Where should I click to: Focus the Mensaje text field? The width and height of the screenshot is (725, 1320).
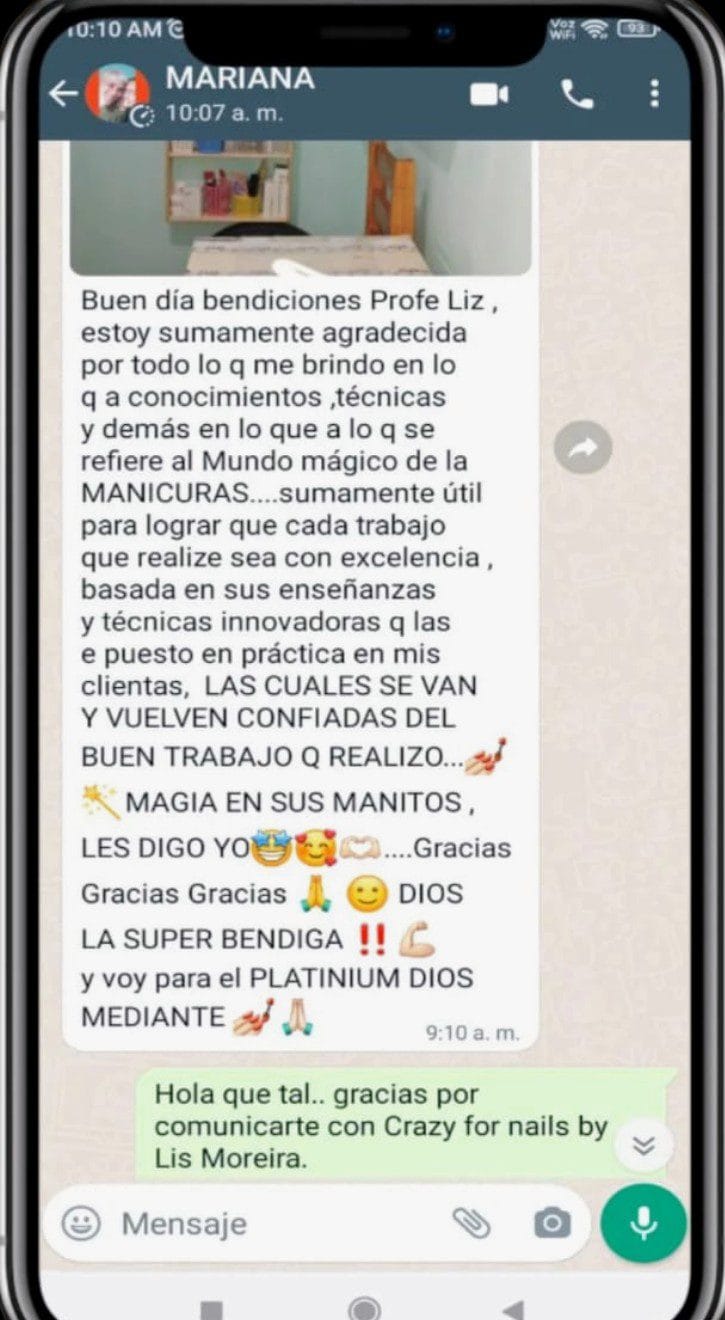pos(270,1223)
